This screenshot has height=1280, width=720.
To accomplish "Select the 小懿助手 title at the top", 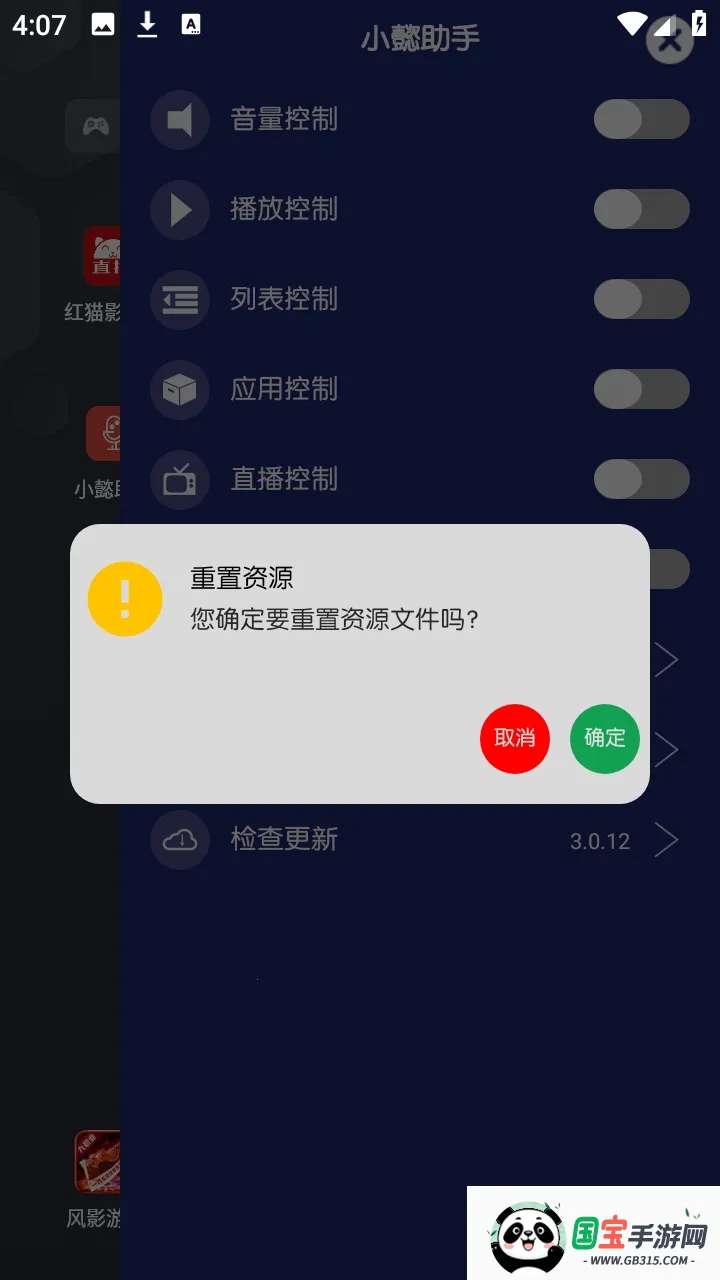I will [421, 36].
